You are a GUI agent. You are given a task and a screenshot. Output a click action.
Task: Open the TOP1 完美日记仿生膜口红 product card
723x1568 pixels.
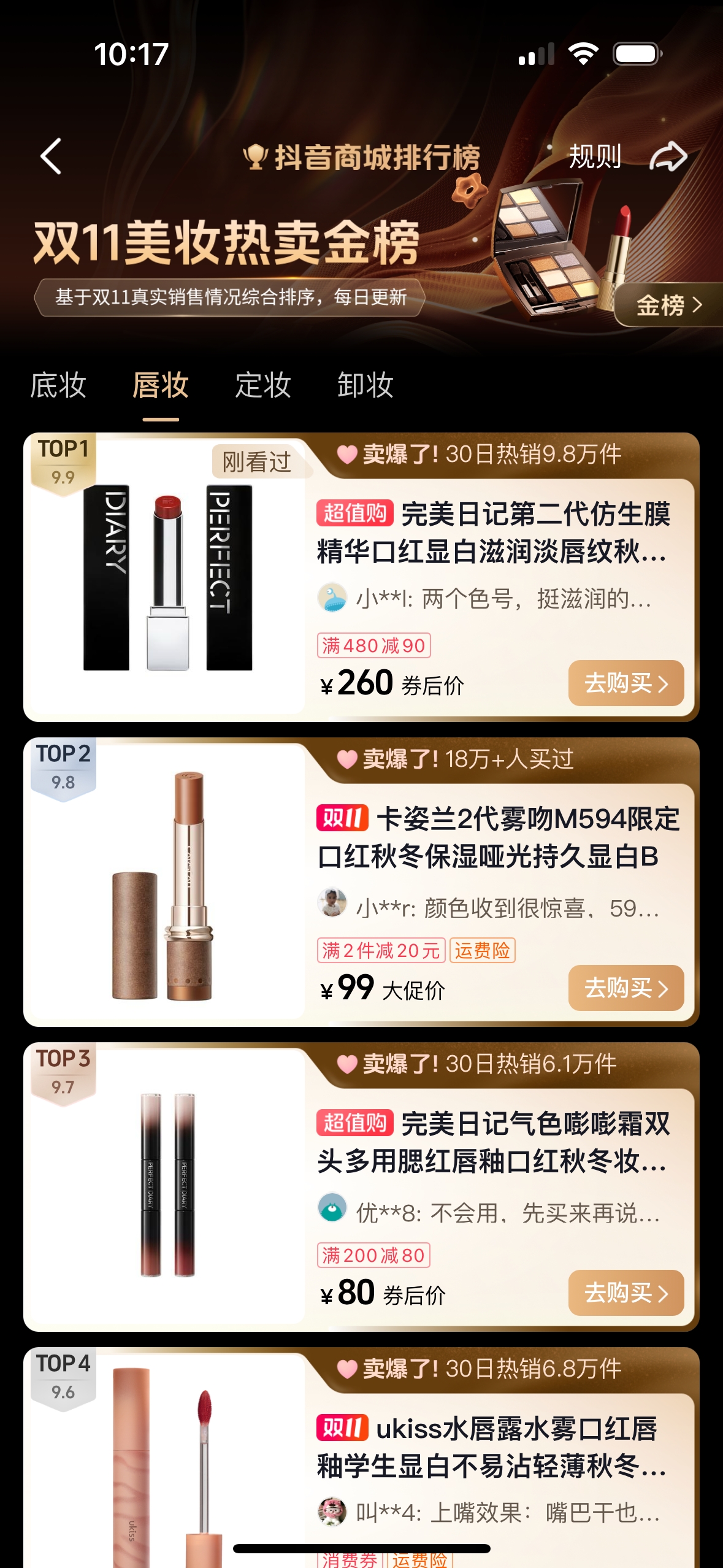click(491, 534)
